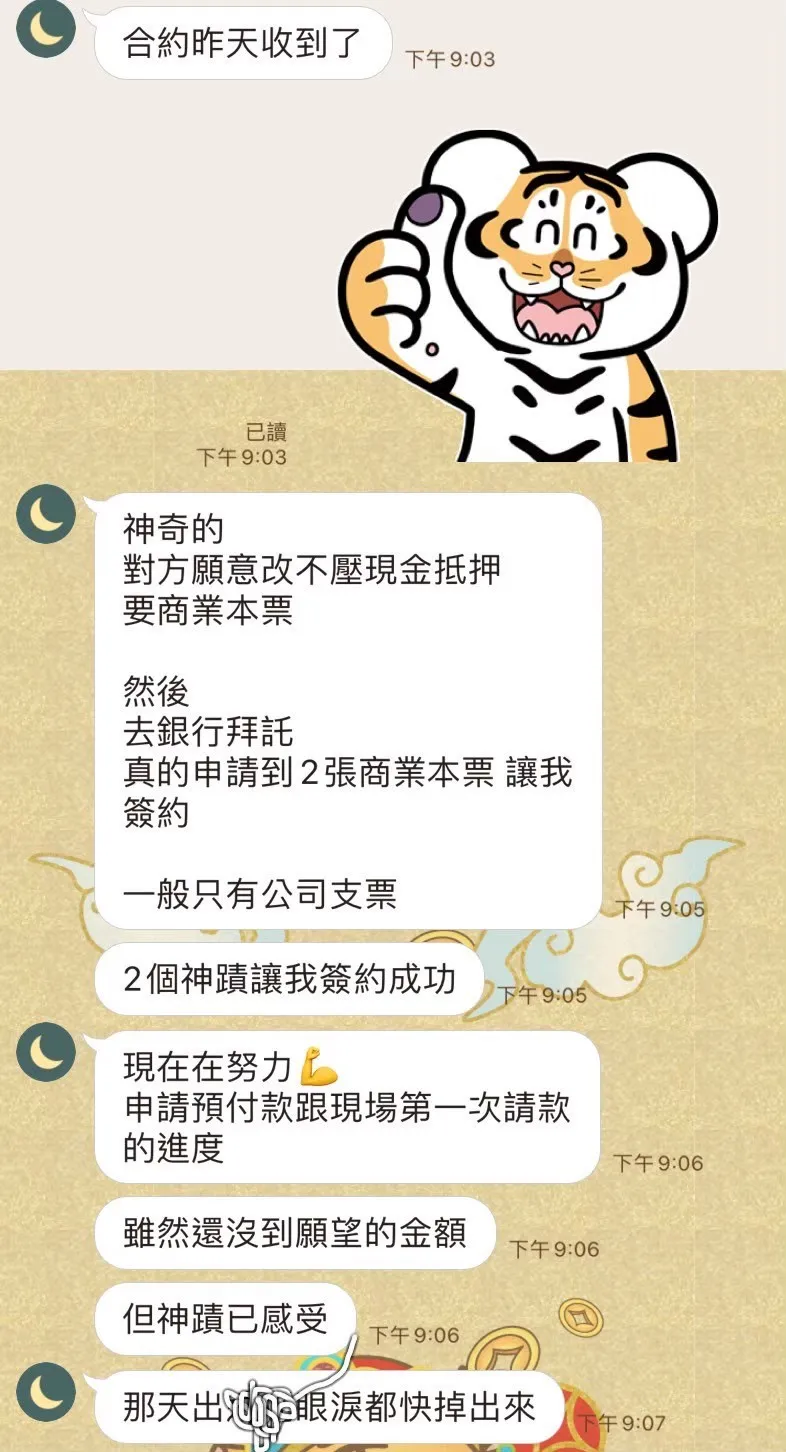Open sender's moon avatar beside 合約昨天收到了

pyautogui.click(x=46, y=28)
